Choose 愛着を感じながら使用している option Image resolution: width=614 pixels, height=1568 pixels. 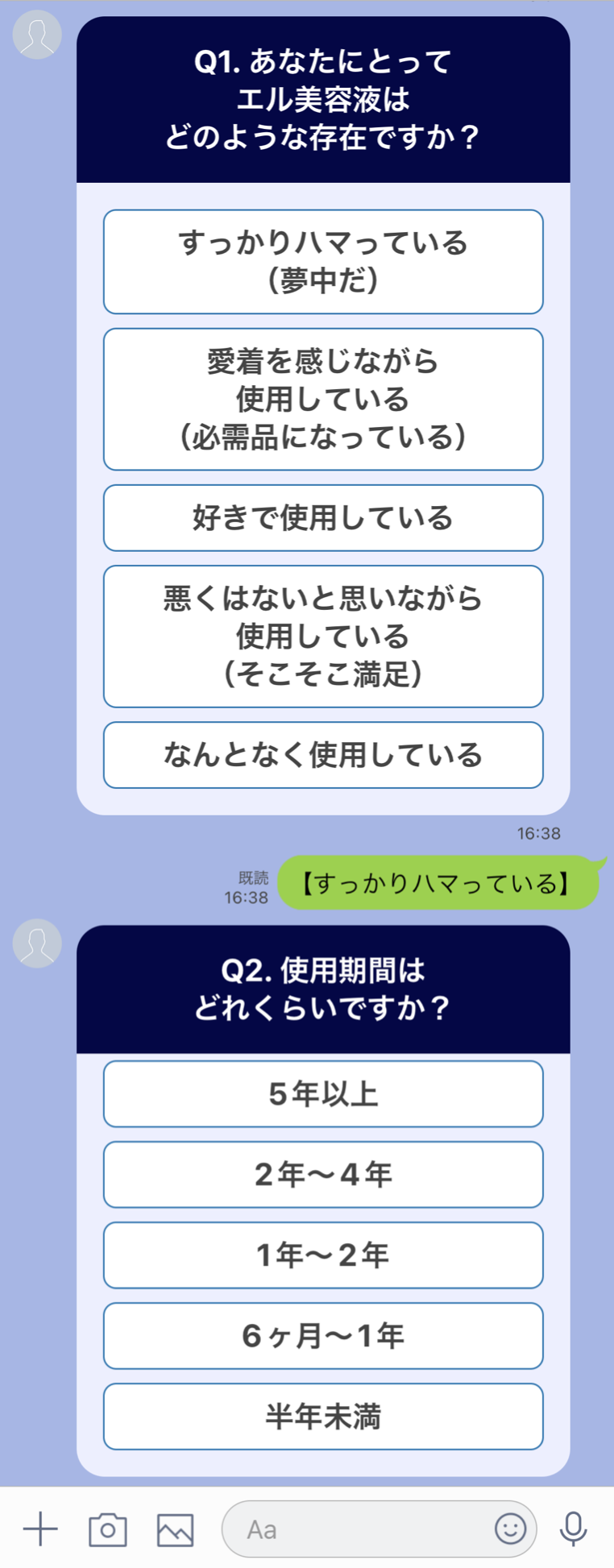point(322,398)
